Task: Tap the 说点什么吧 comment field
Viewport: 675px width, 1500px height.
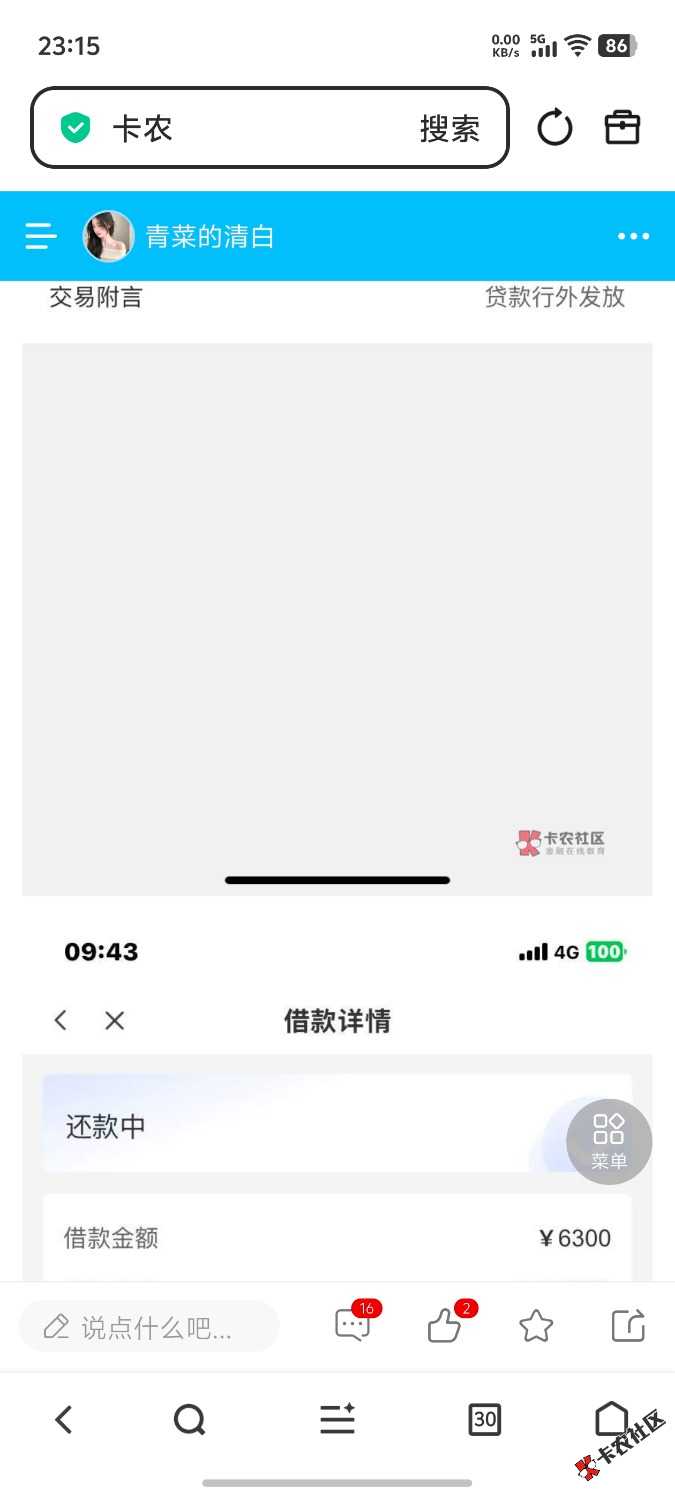Action: (x=150, y=1327)
